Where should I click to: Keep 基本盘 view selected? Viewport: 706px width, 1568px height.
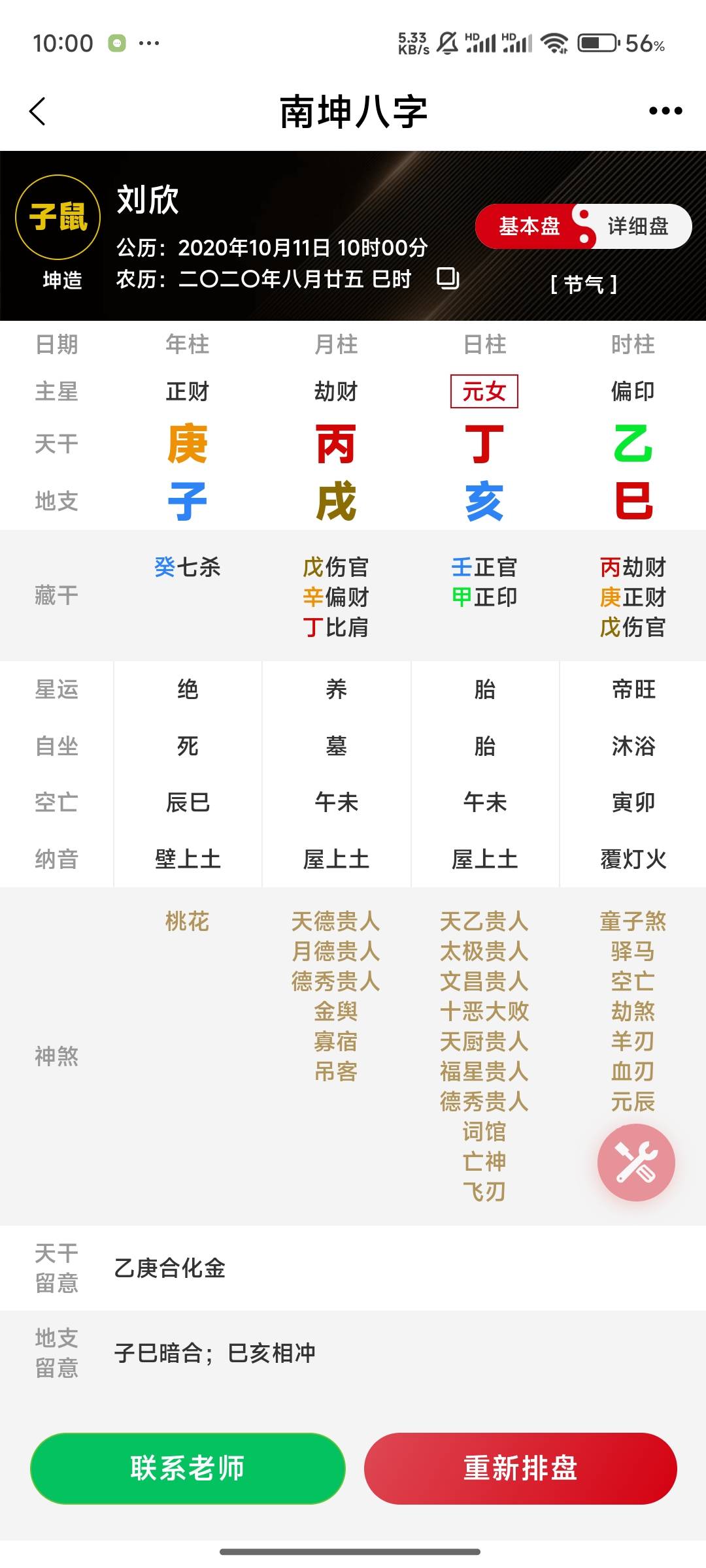point(530,227)
